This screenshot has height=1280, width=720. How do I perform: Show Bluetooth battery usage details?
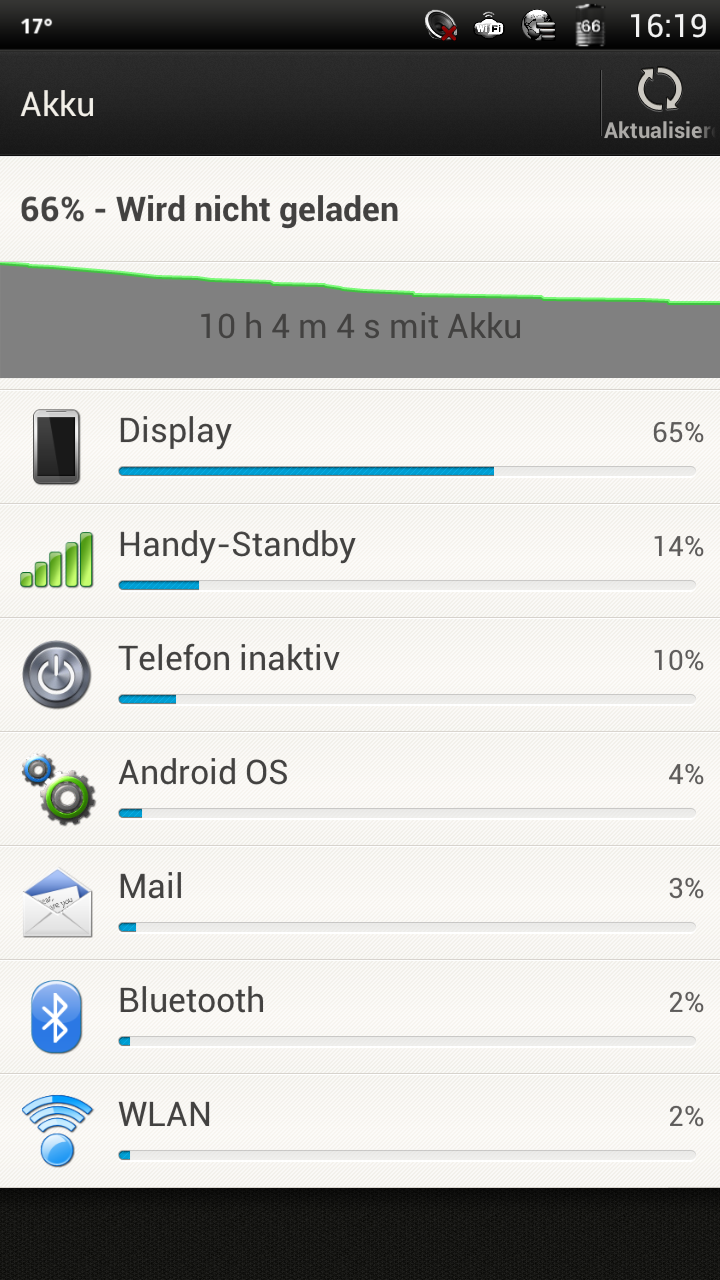click(360, 1017)
